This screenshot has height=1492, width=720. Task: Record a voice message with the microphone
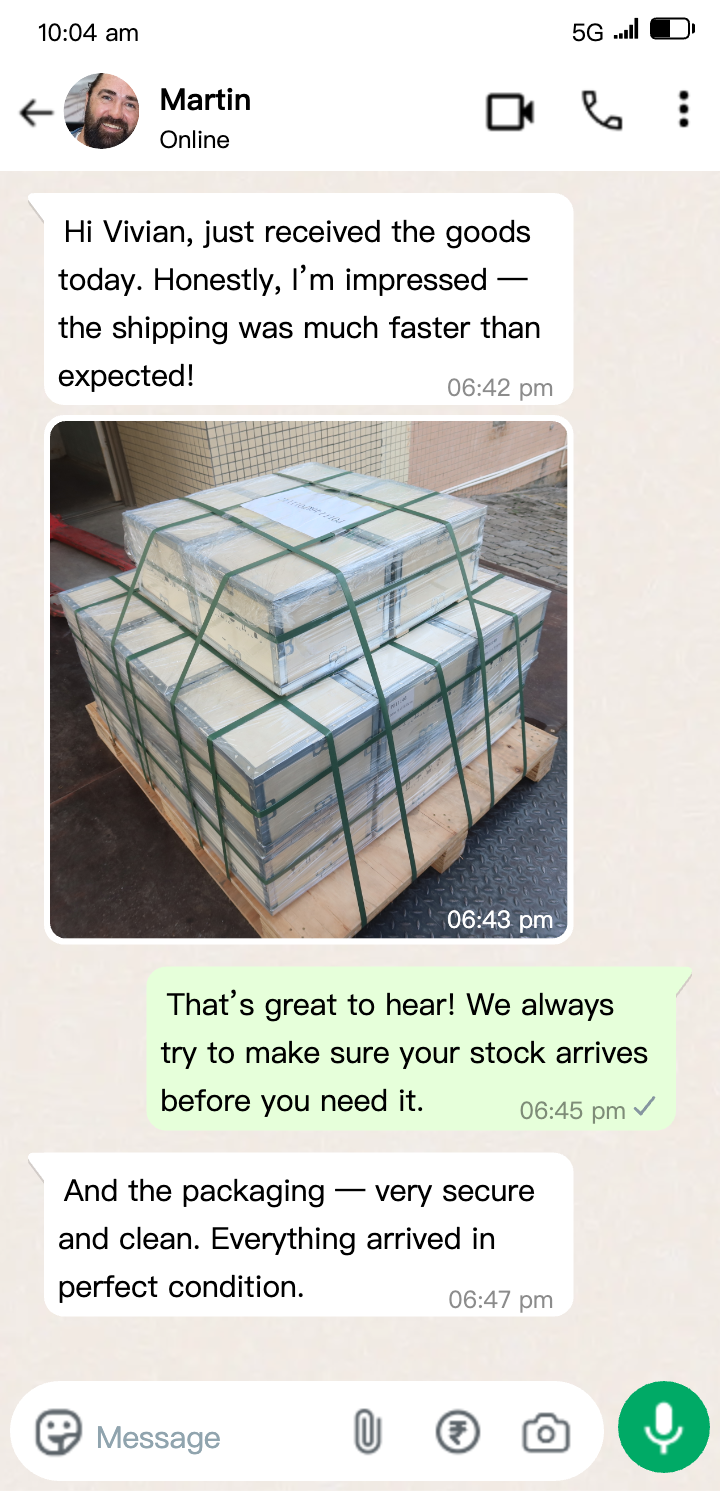[663, 1428]
